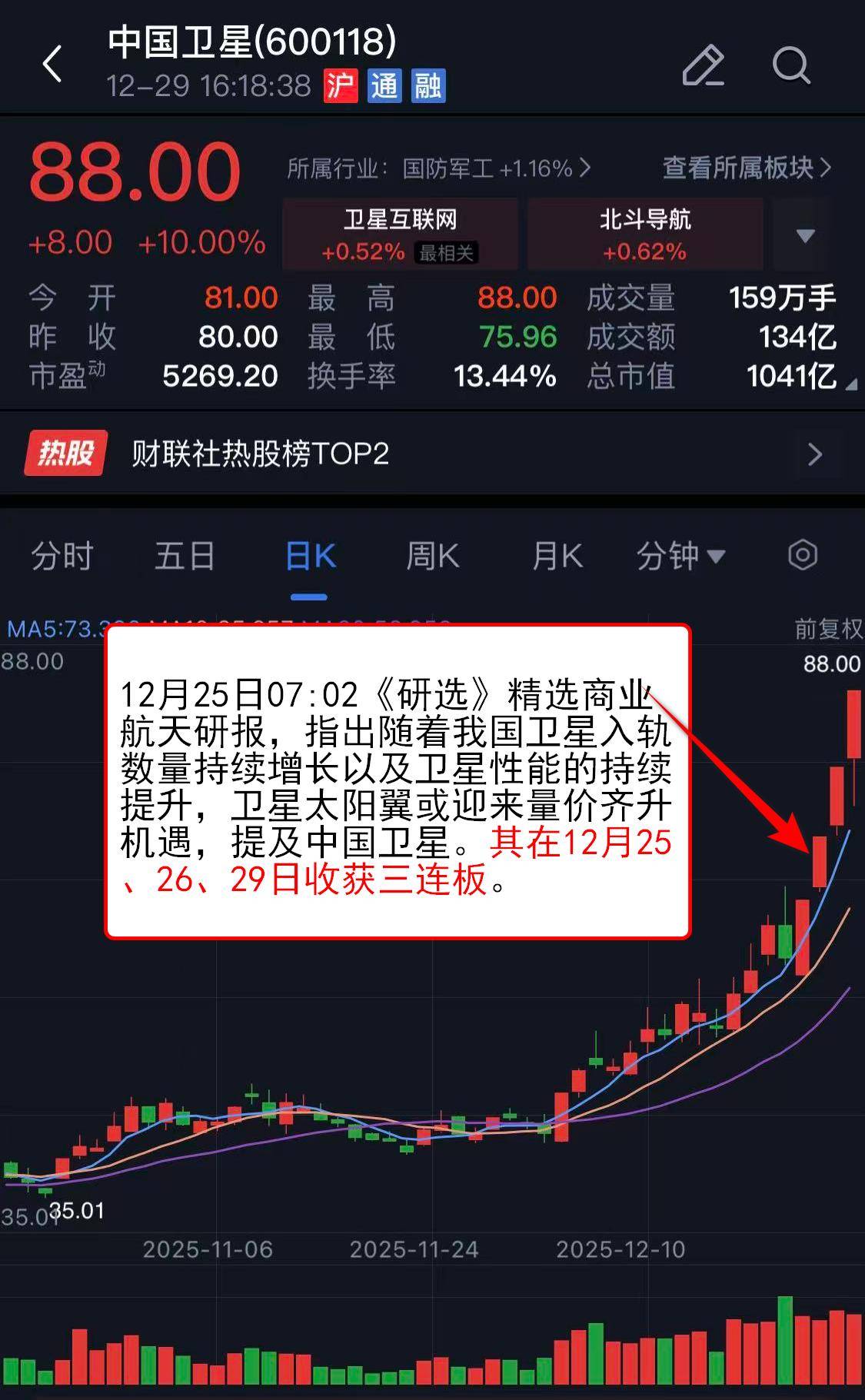The image size is (865, 1400).
Task: Expand the related sectors dropdown arrow
Action: pyautogui.click(x=804, y=235)
